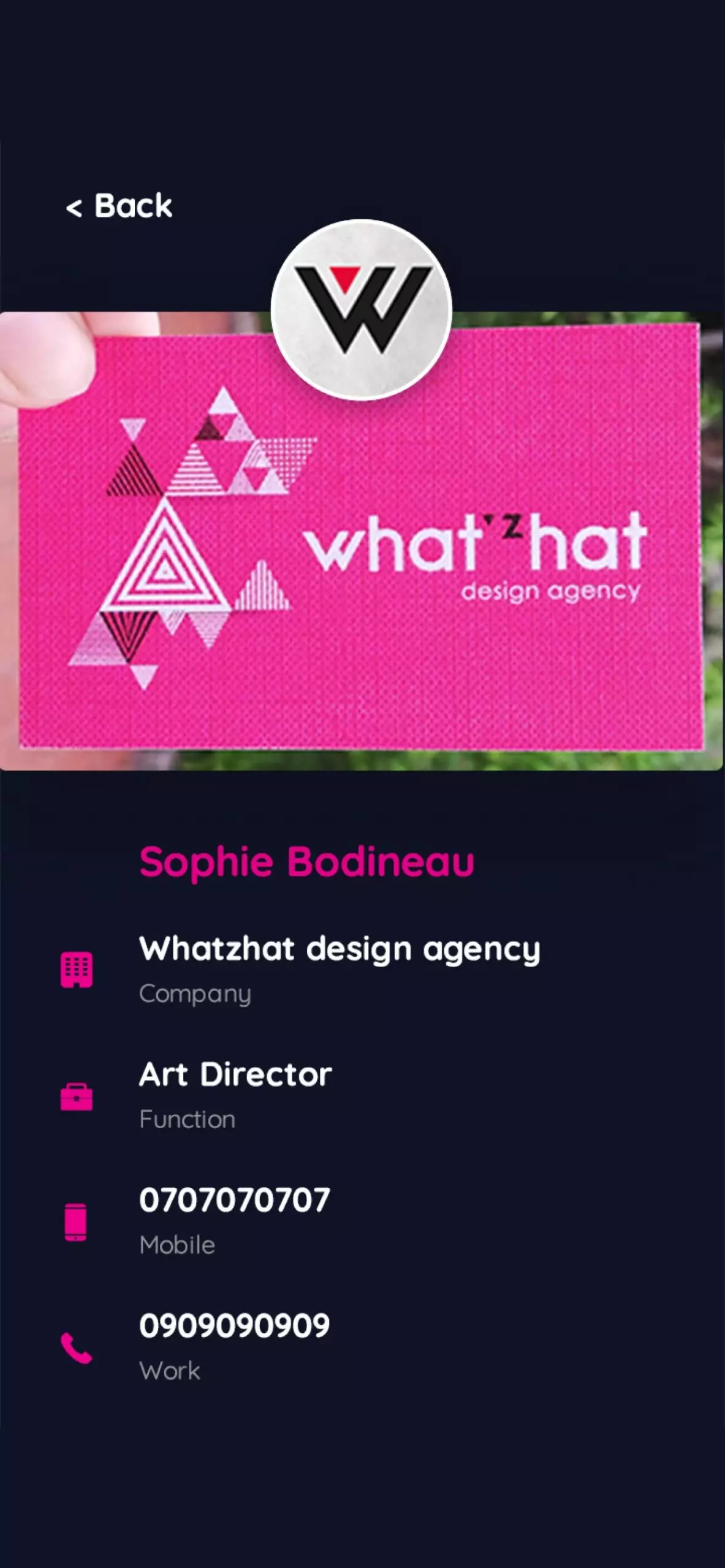Go back using the Back button

120,206
